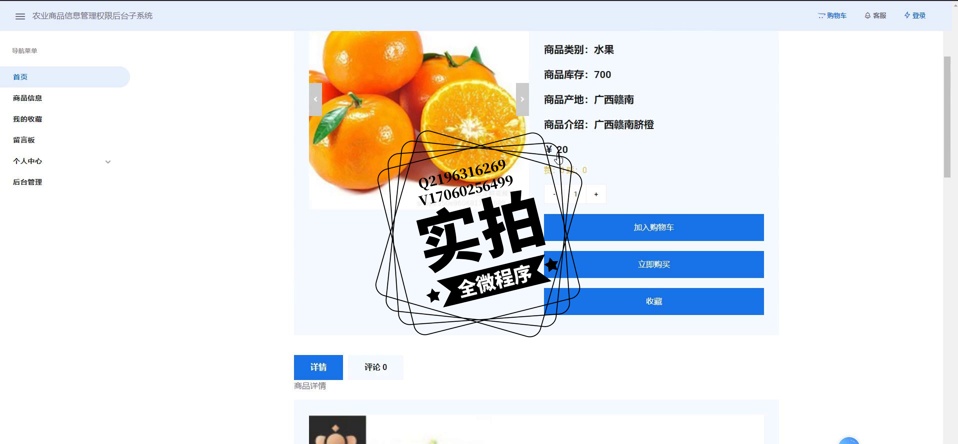This screenshot has height=444, width=958.
Task: Switch to the 评论 0 tab
Action: click(375, 367)
